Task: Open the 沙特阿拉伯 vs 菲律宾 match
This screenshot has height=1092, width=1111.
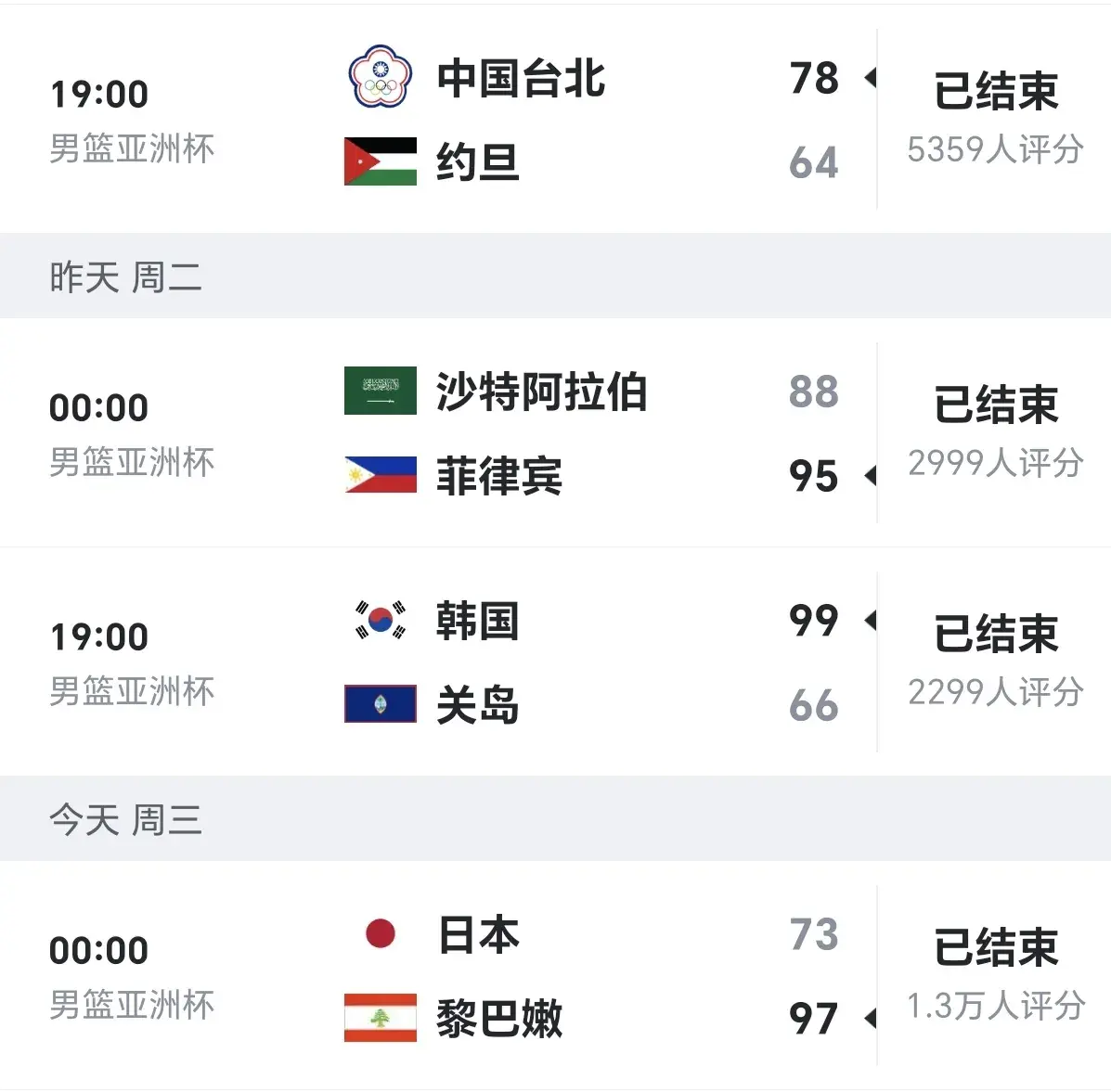Action: (555, 432)
